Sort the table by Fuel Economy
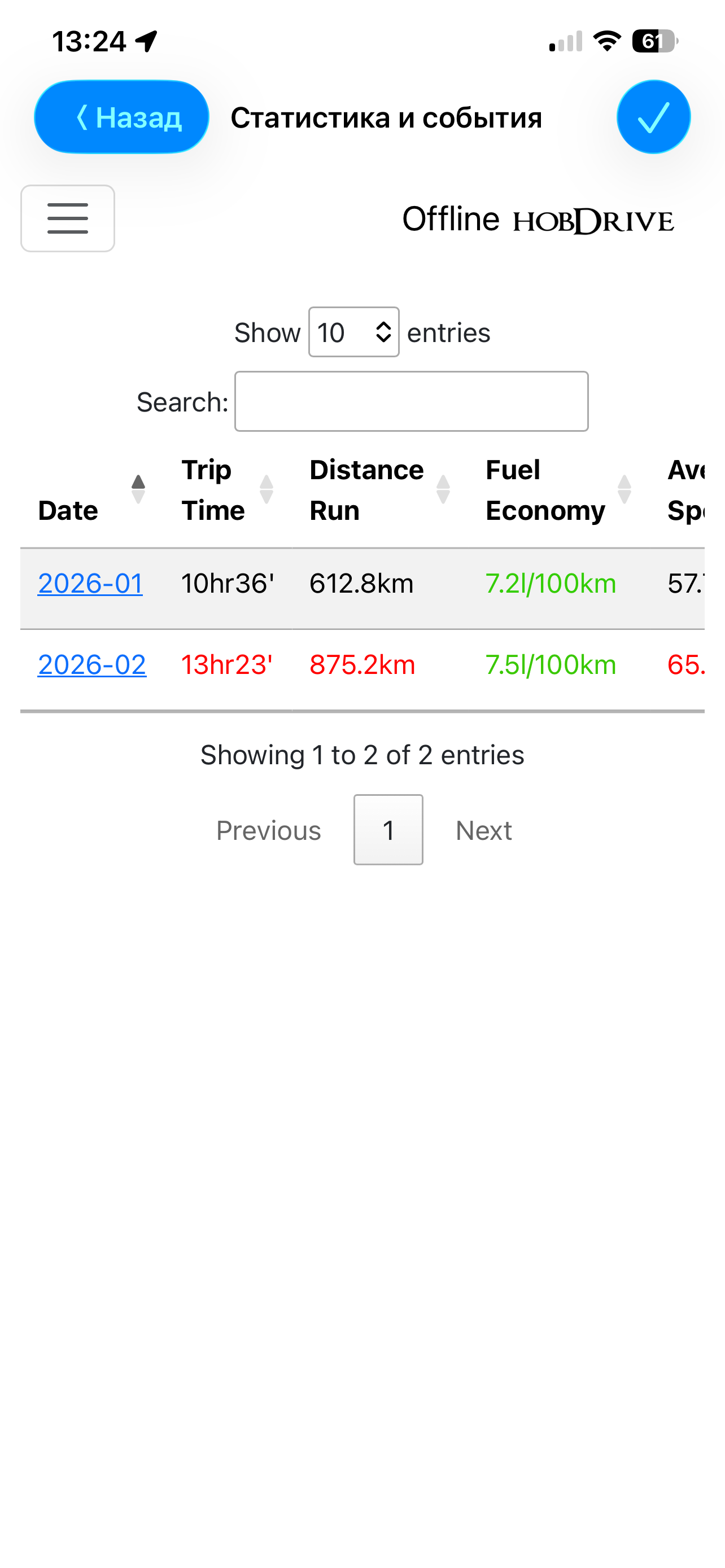The width and height of the screenshot is (725, 1568). coord(559,490)
